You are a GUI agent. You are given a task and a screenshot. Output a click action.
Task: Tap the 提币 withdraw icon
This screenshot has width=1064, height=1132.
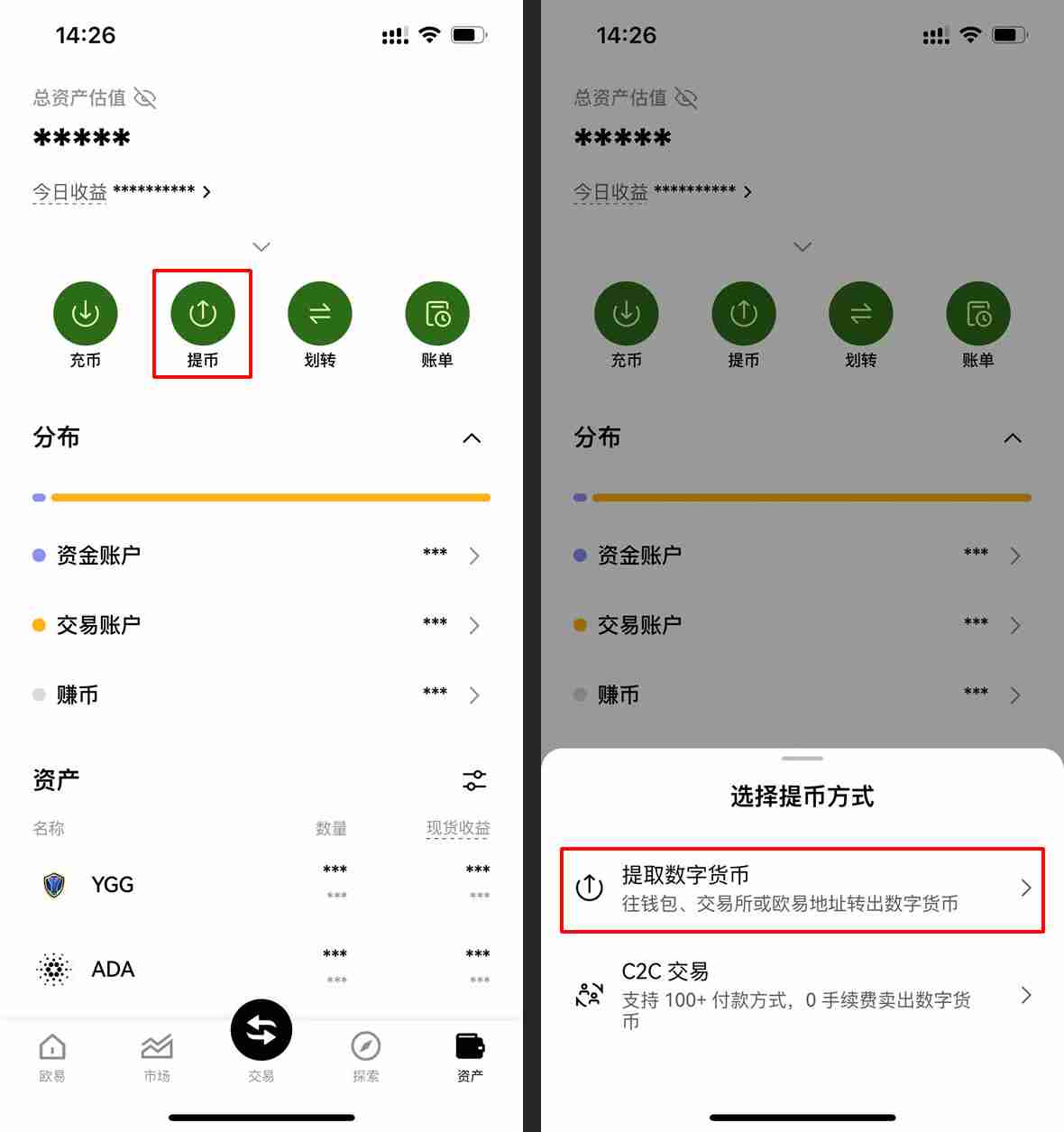(x=203, y=313)
